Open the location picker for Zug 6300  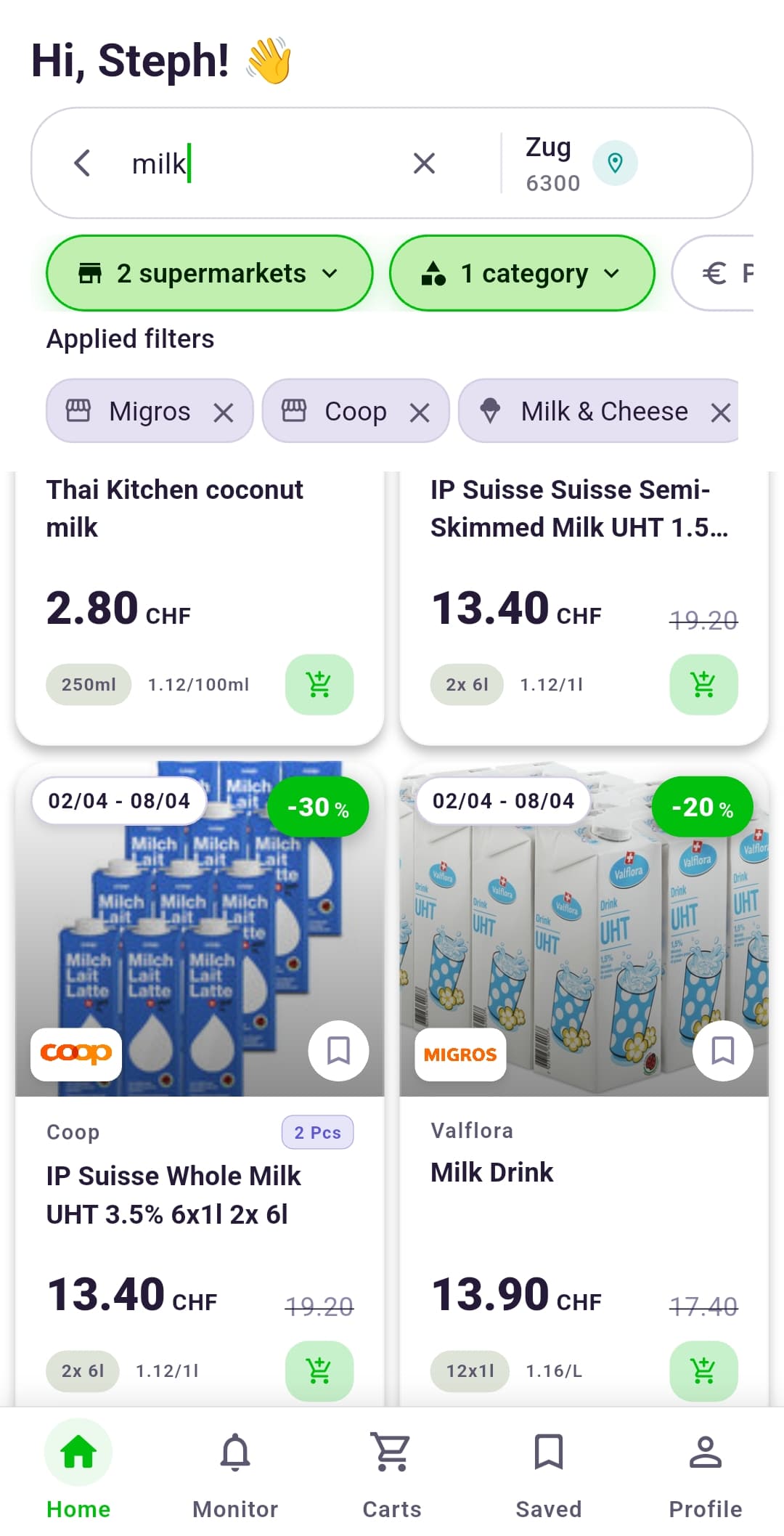(614, 162)
